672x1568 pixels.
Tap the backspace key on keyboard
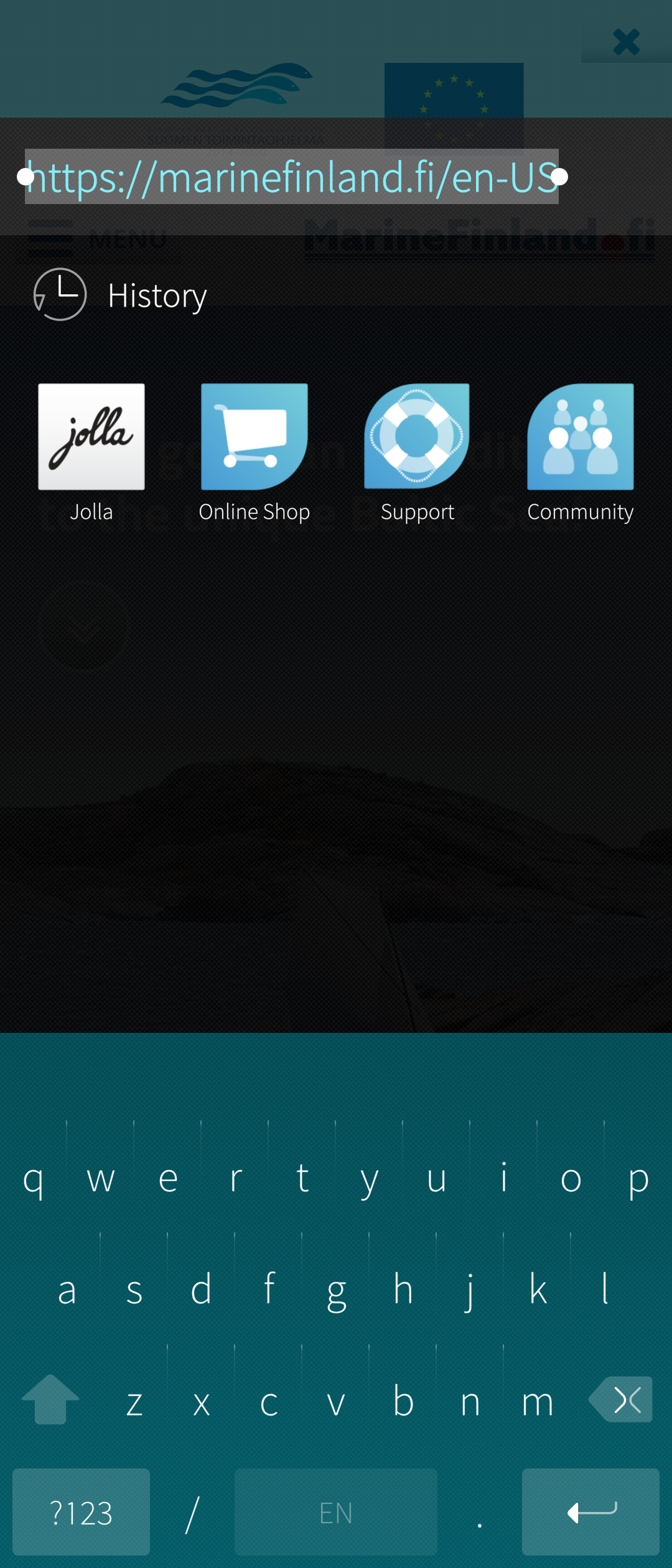click(x=621, y=1399)
